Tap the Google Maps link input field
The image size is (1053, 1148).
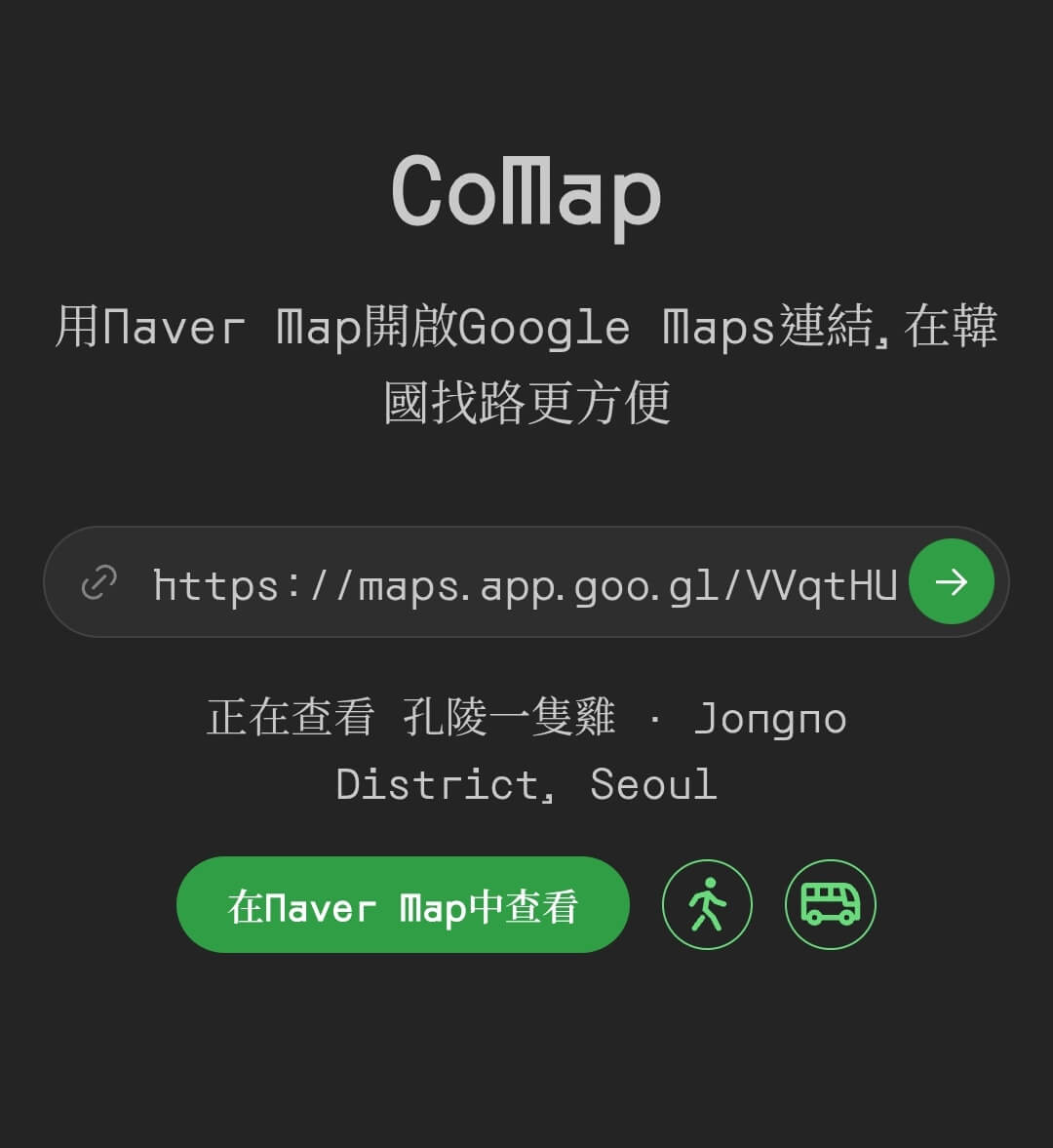click(523, 583)
